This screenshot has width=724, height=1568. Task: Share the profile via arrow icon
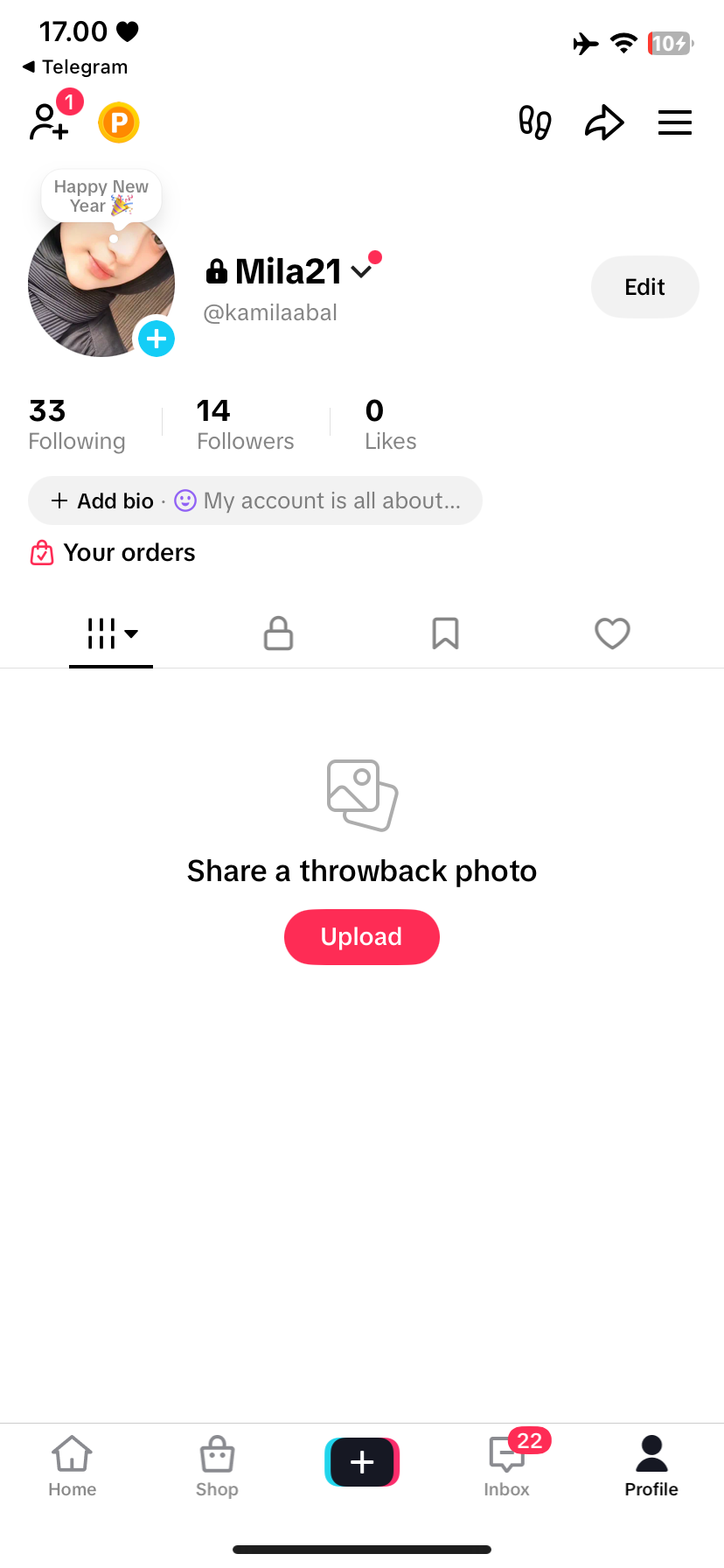[x=604, y=122]
